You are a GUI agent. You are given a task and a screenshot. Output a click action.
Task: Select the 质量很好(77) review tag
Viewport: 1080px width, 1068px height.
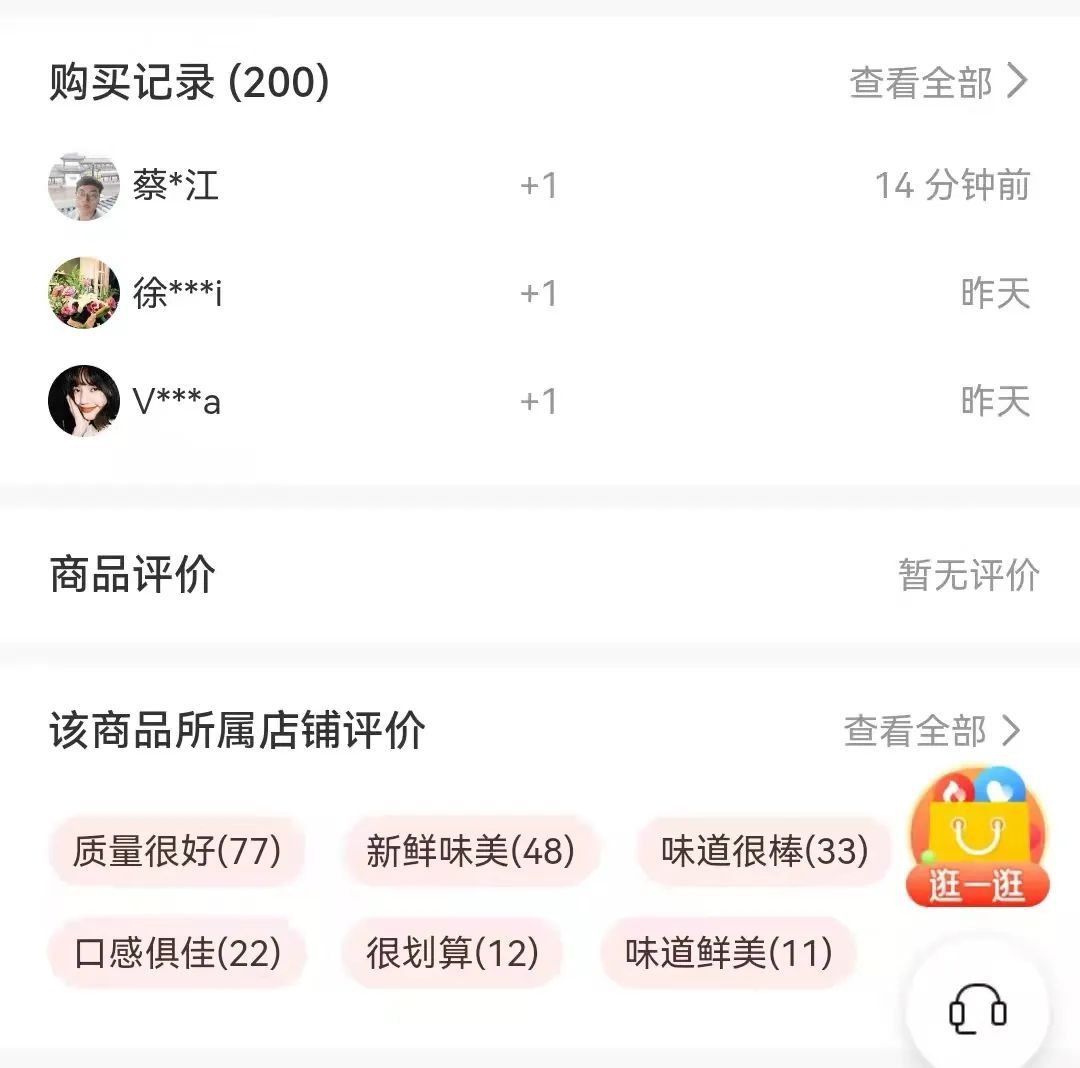point(177,851)
